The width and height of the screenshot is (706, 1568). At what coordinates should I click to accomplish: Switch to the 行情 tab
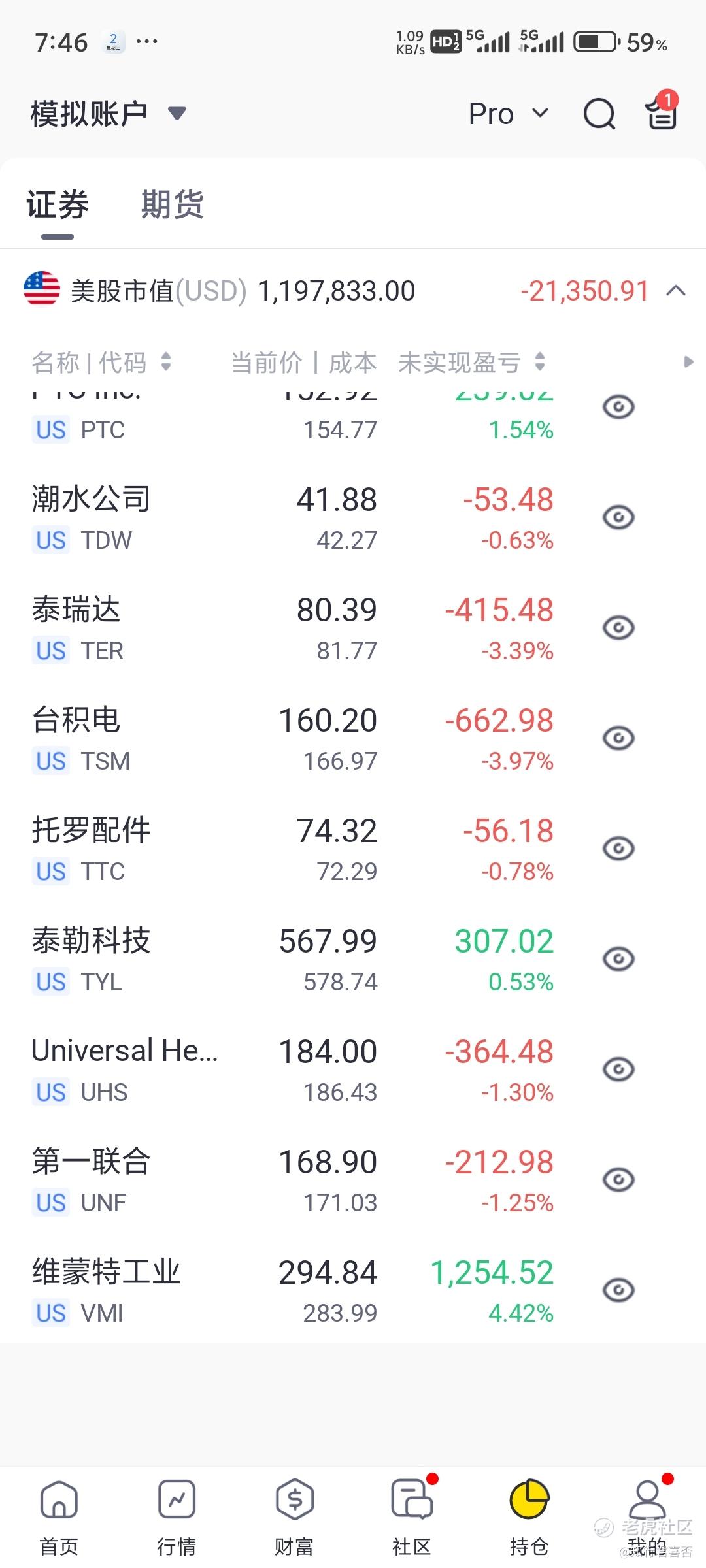pos(176,1518)
